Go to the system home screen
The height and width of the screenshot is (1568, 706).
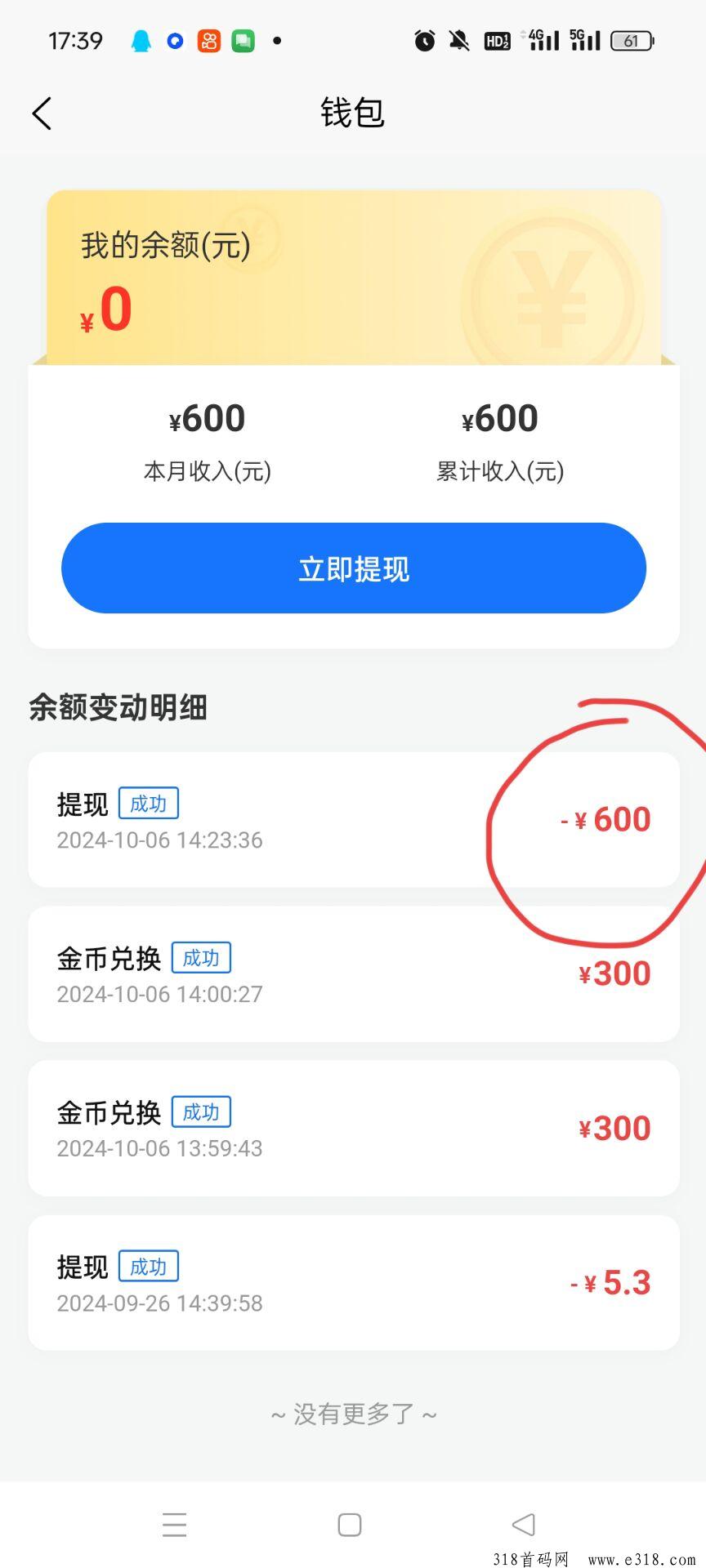point(350,1525)
